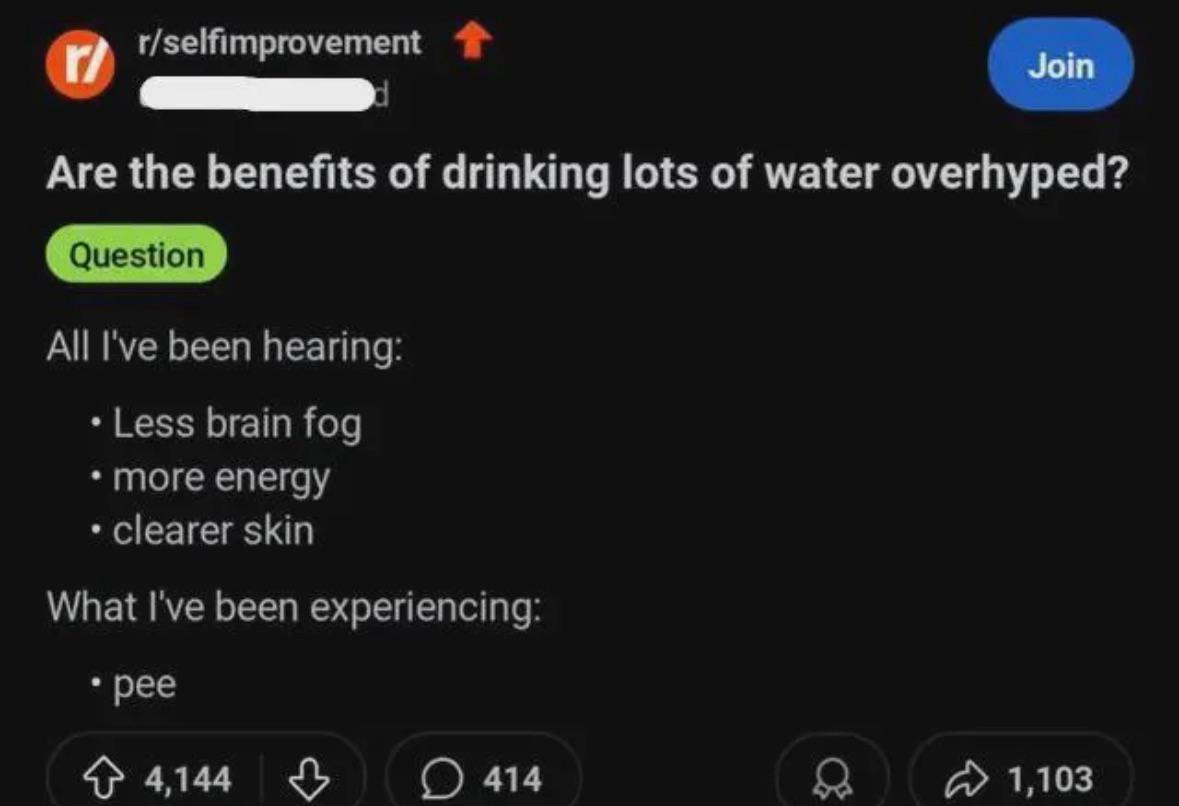Open the r/selfimprovement subreddit page
Screen dimensions: 1179x806
point(279,43)
